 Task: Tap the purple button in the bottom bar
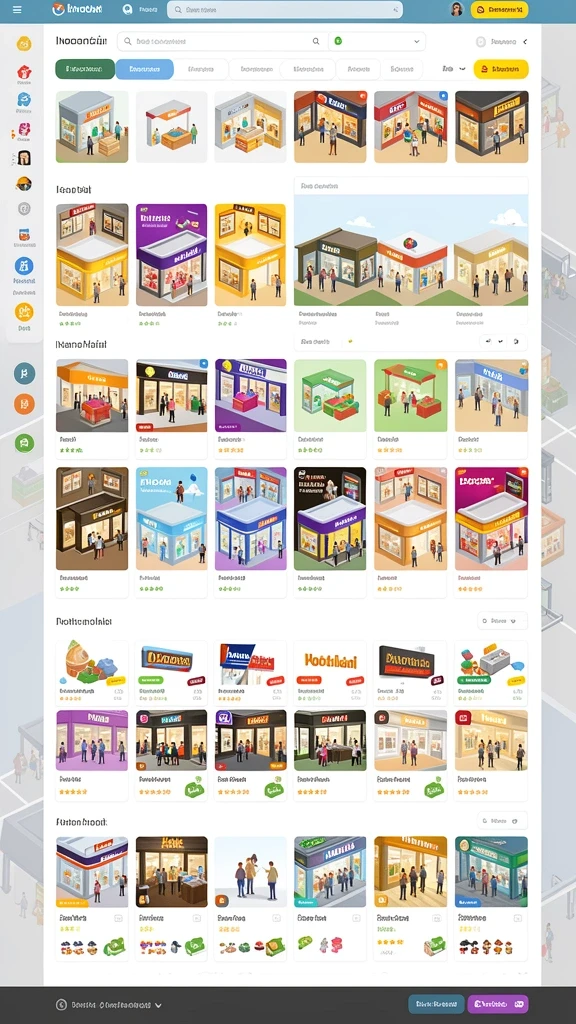pyautogui.click(x=498, y=1004)
